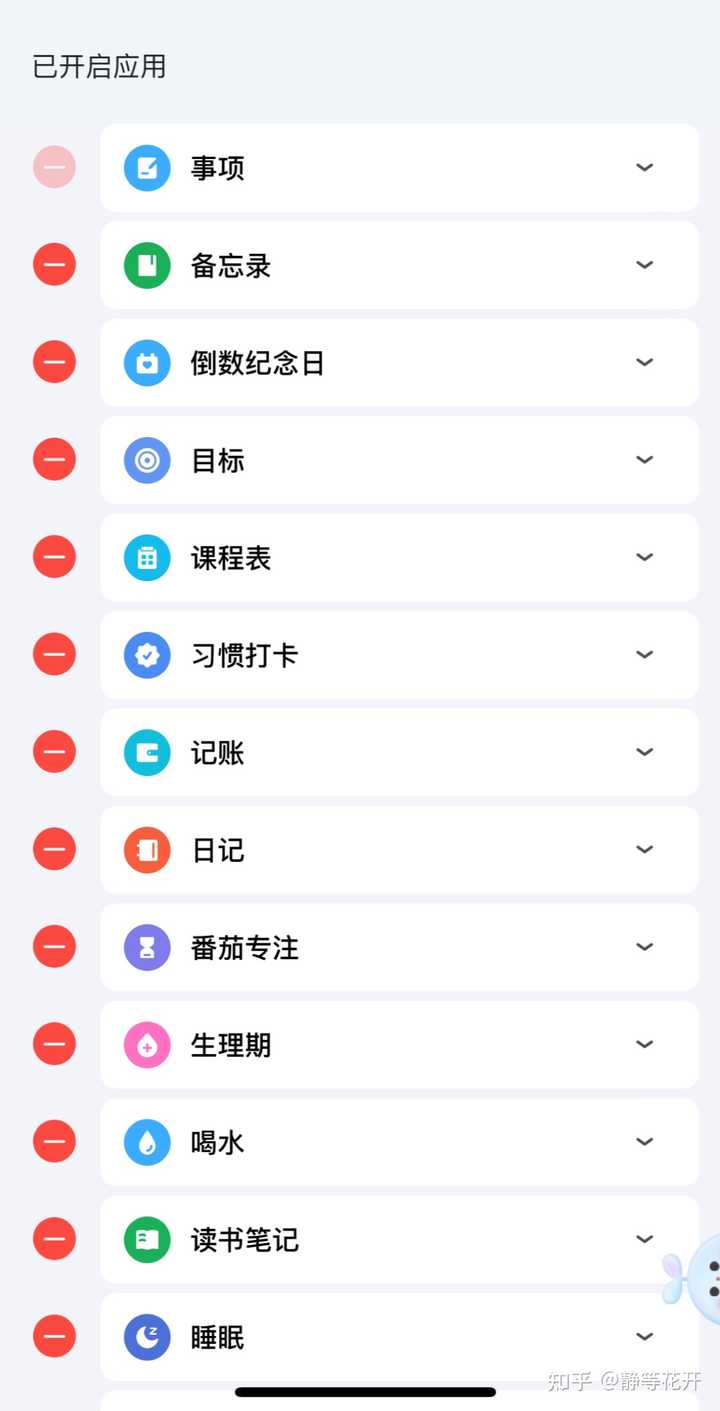The image size is (720, 1411).
Task: Tap the home indicator bar at bottom
Action: pos(365,1390)
